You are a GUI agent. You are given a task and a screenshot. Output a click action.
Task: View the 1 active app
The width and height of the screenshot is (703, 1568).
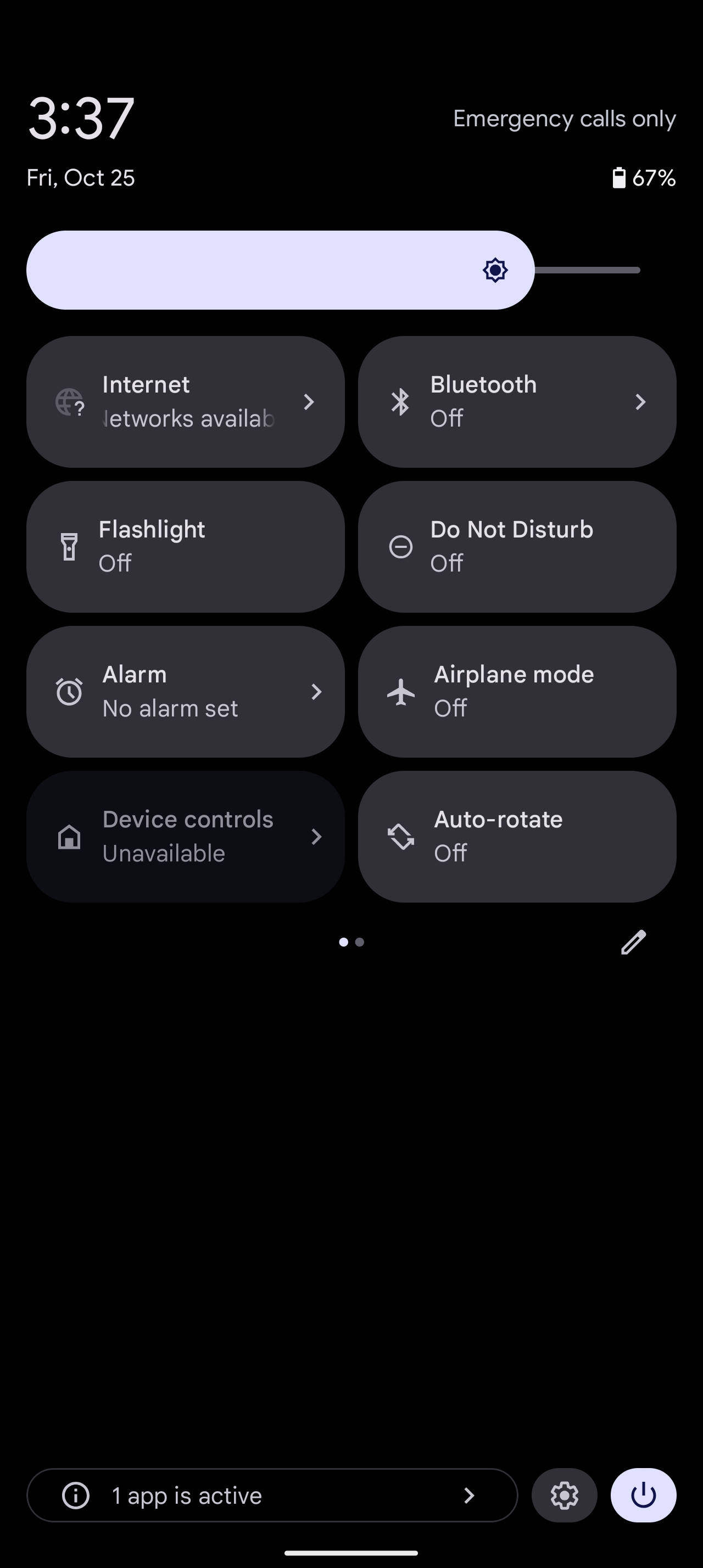click(x=271, y=1495)
